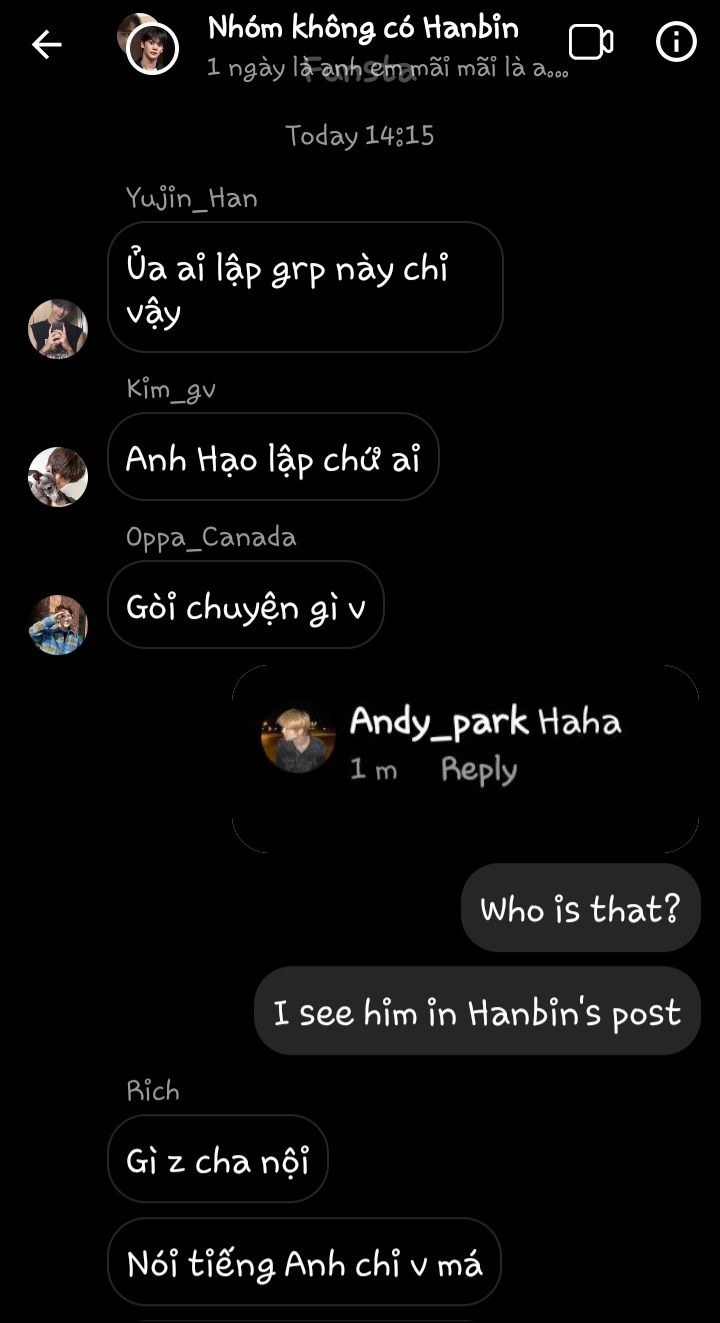Image resolution: width=720 pixels, height=1323 pixels.
Task: Open Oppa_Canada's profile photo
Action: pos(58,625)
